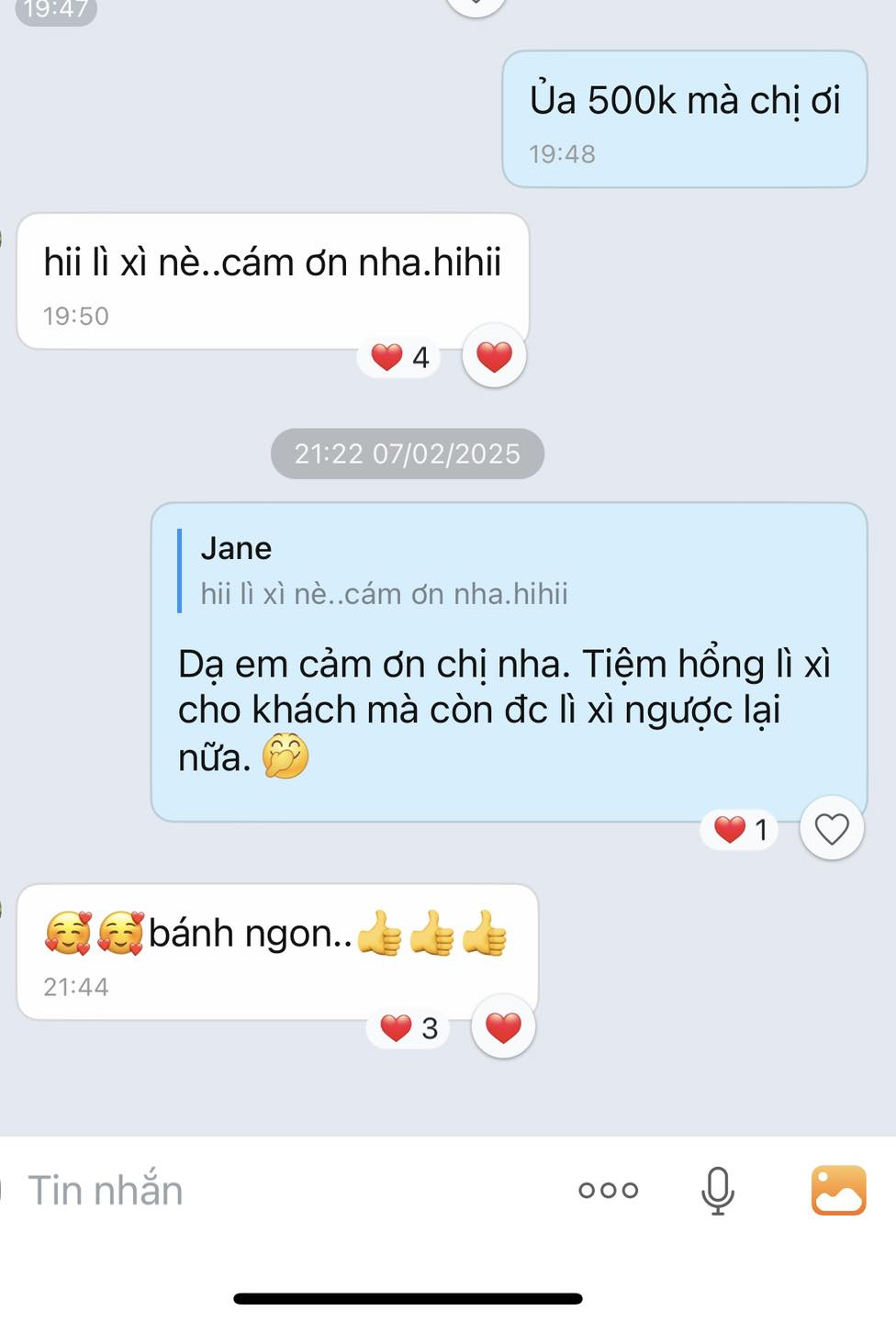View the 3 reactions on the 'bánh ngon' message
Screen dimensions: 896x1322
tap(409, 1027)
